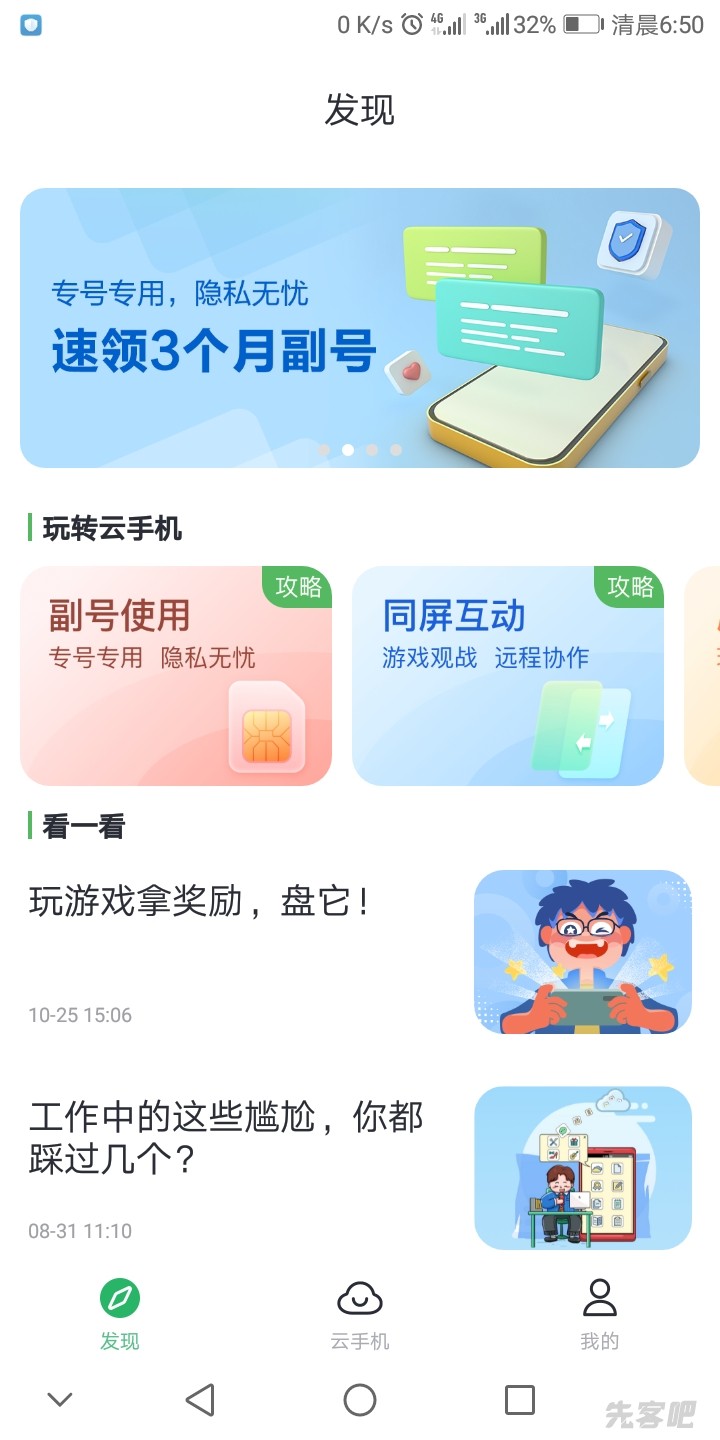Switch to the 云手机 tab

coord(360,1314)
